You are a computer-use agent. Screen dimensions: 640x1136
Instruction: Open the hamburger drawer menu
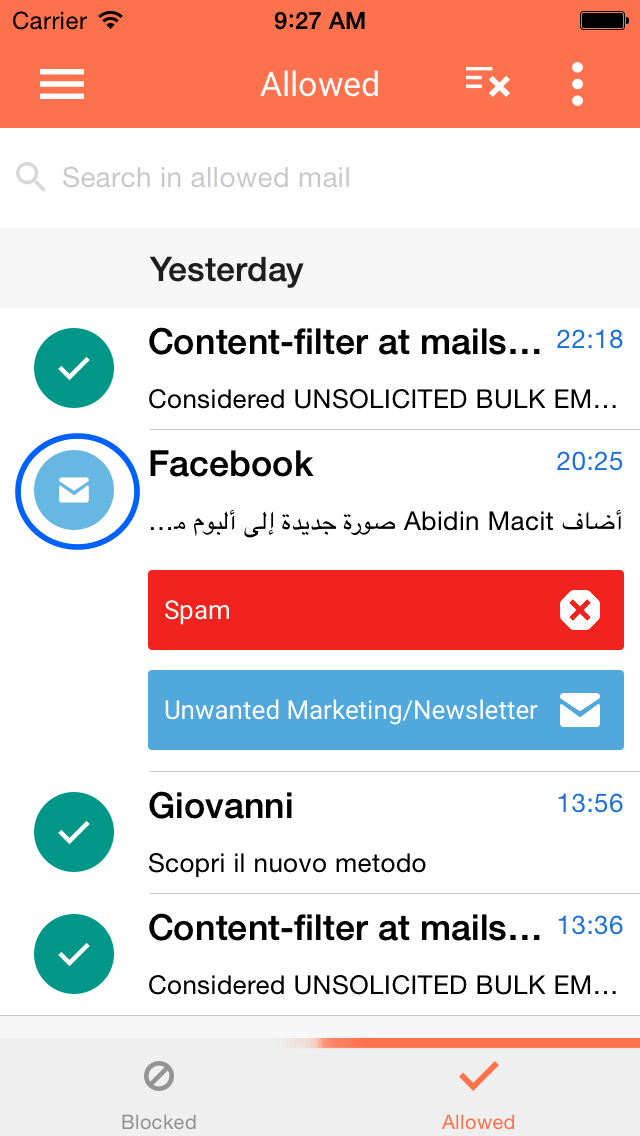[x=62, y=84]
